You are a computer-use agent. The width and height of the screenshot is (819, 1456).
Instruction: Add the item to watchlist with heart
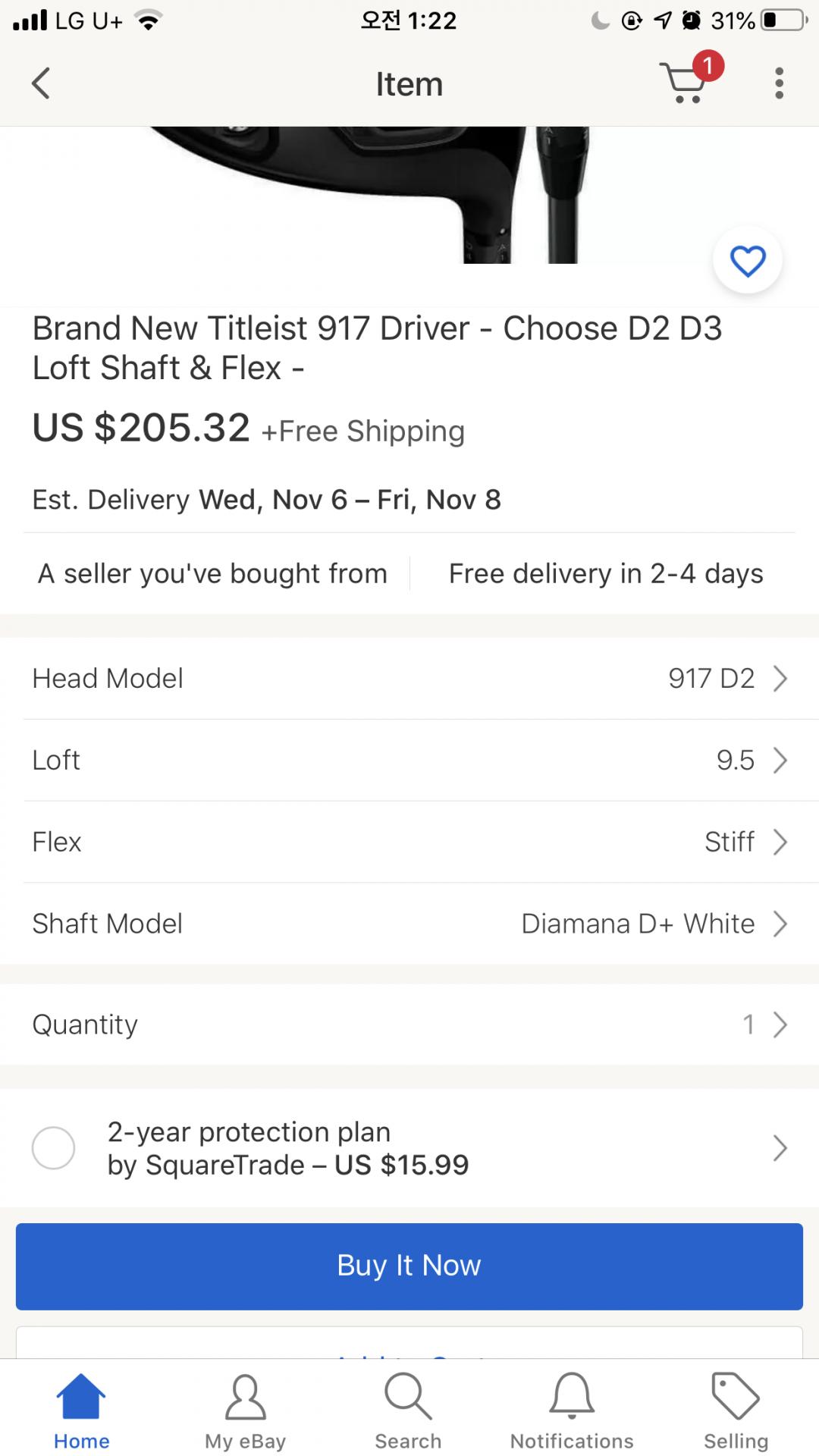[748, 262]
